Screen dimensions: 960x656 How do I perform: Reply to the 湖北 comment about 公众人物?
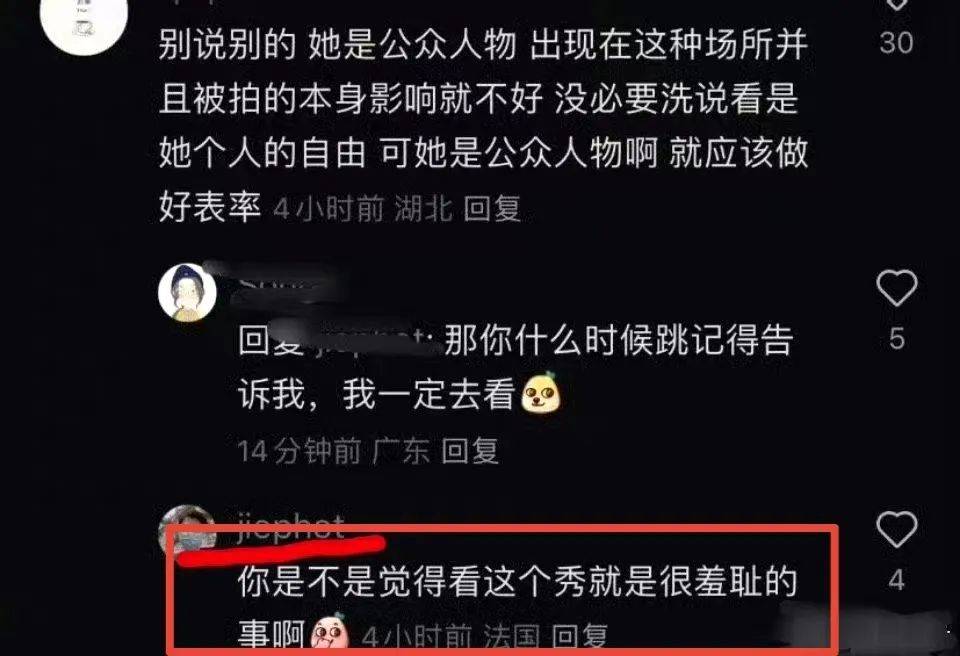pyautogui.click(x=493, y=208)
